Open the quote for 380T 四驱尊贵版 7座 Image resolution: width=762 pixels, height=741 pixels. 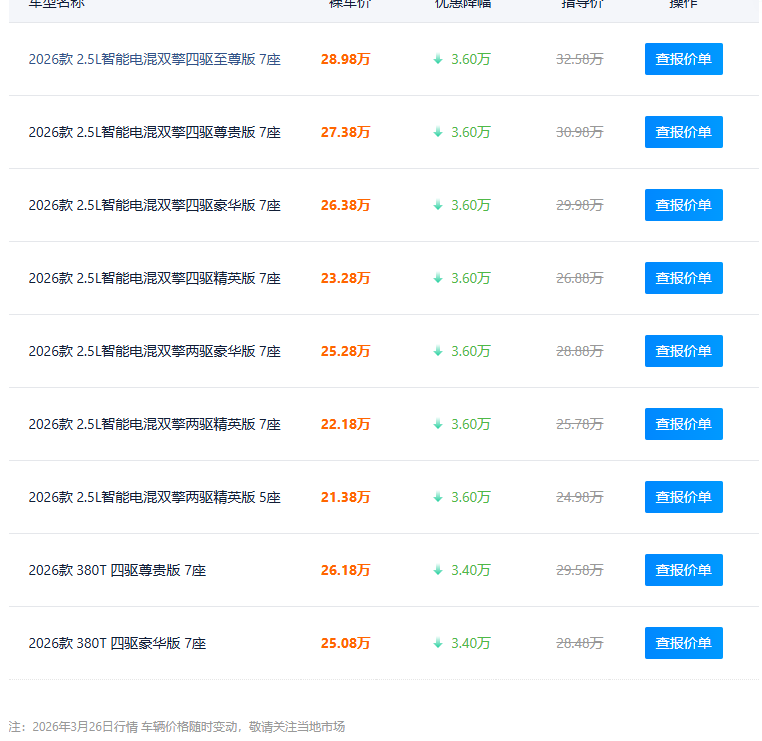tap(683, 570)
